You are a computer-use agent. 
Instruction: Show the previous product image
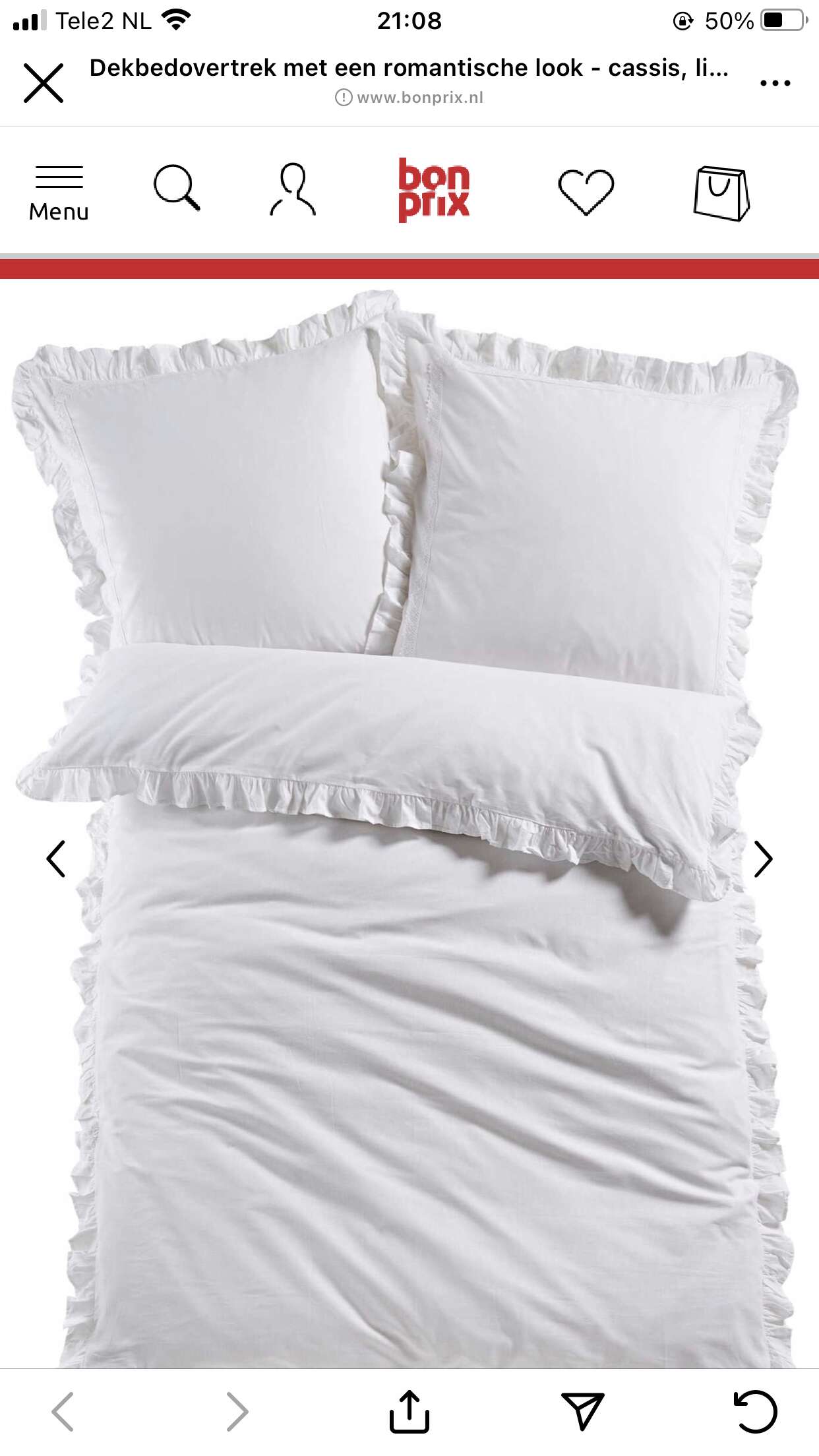(56, 859)
